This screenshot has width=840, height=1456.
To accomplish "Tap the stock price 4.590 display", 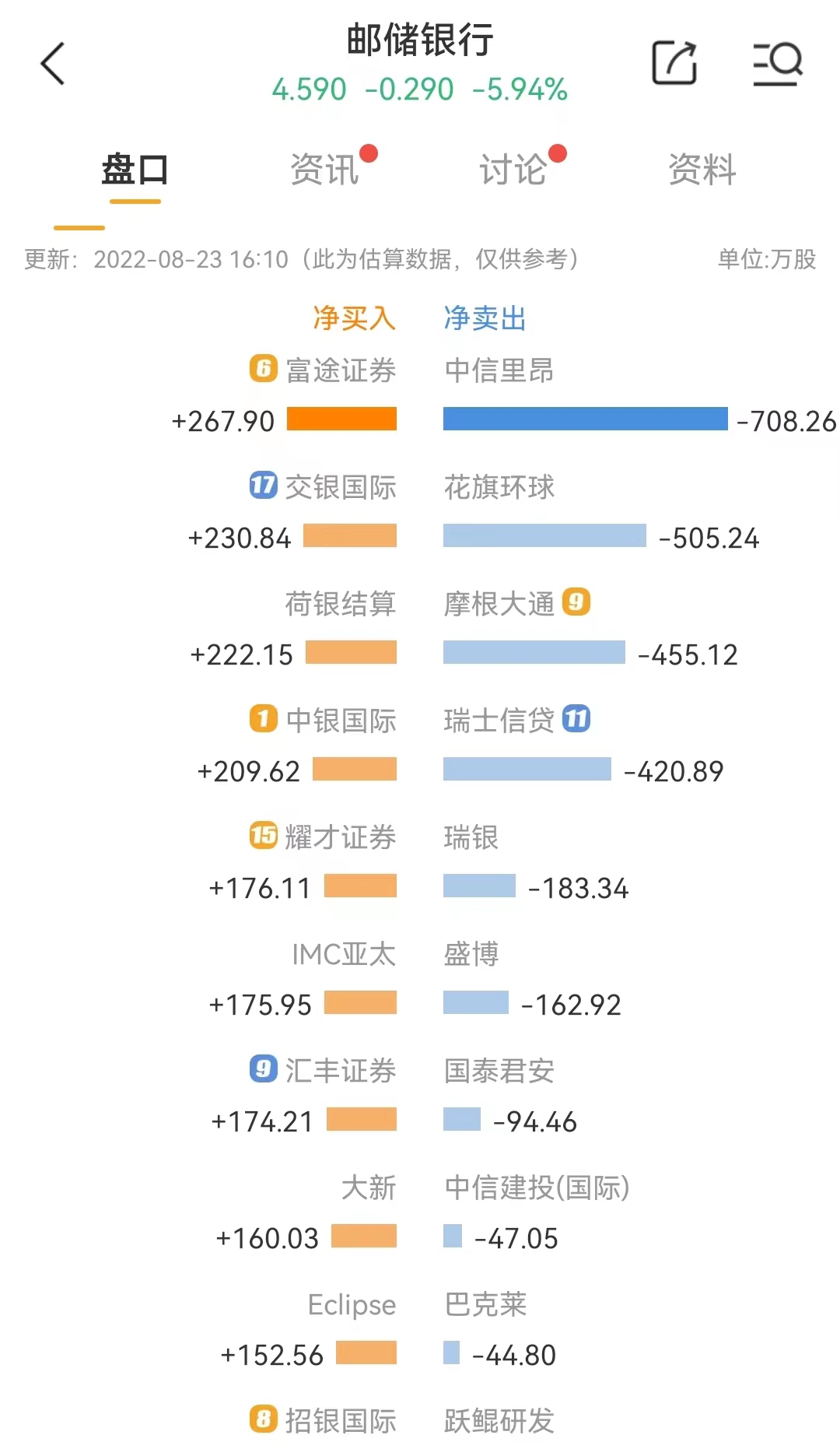I will pos(306,89).
